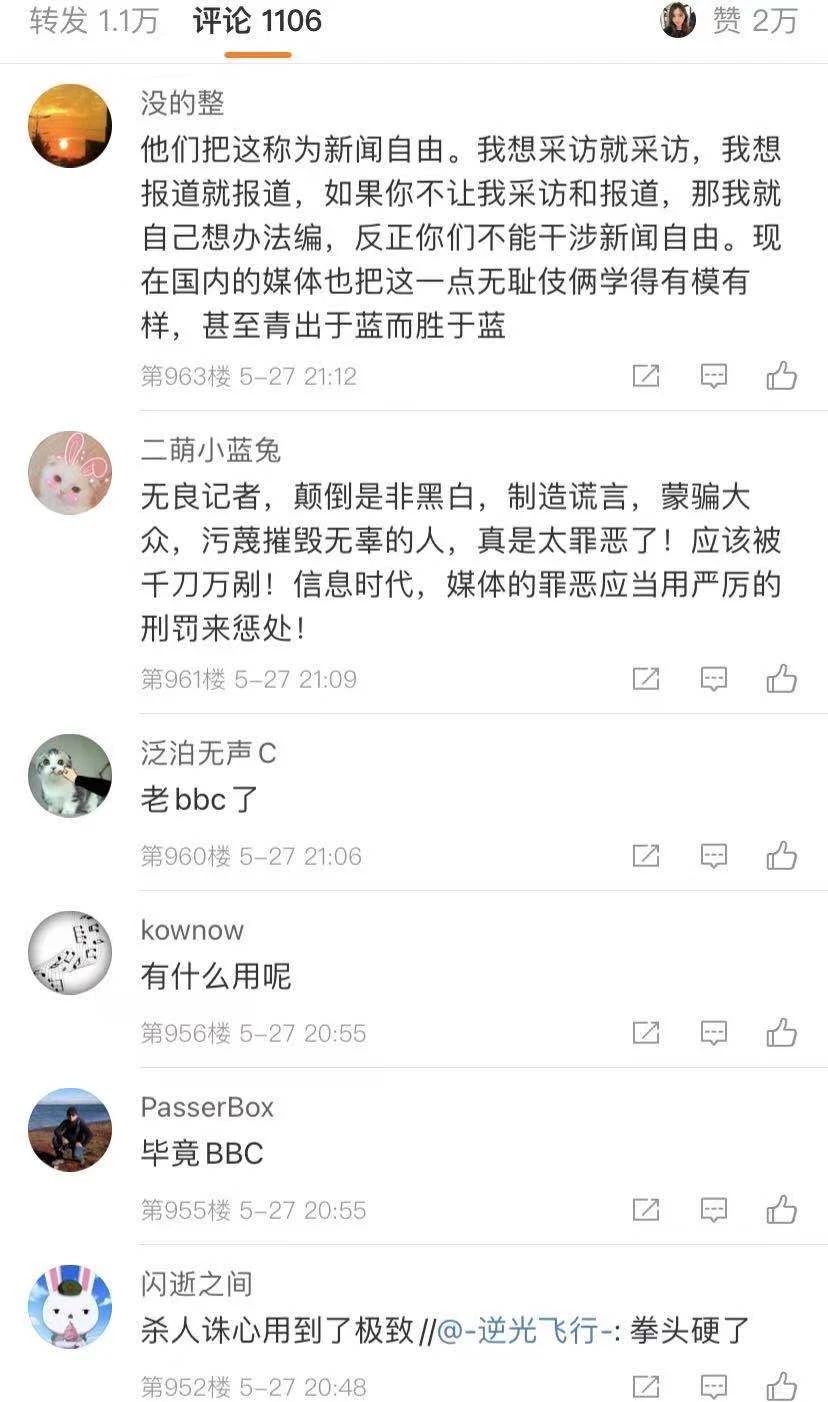Screen dimensions: 828x1402
Task: Reply to 没的整's comment
Action: 713,376
